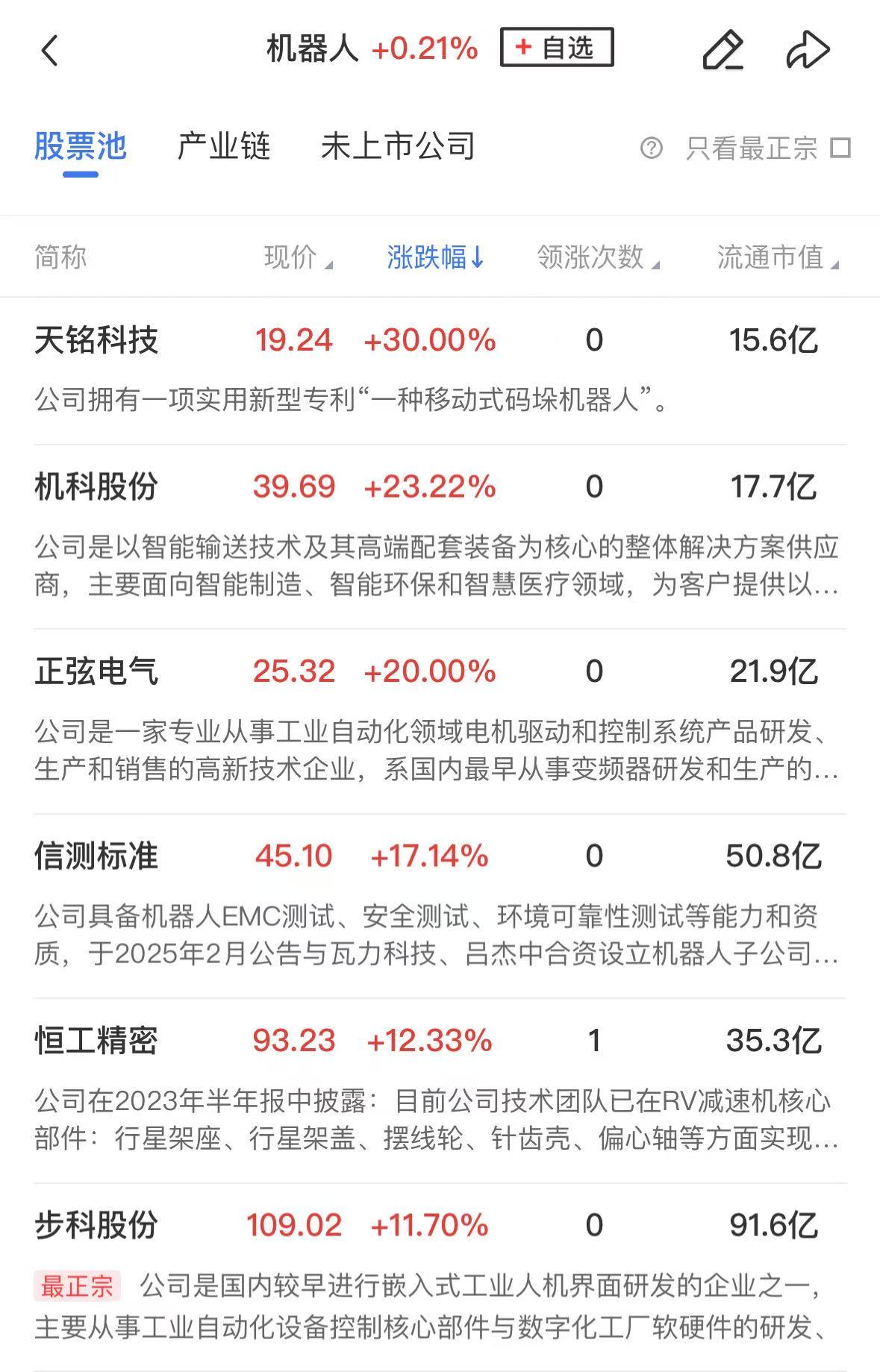Open the 天铭科技 stock row
The width and height of the screenshot is (880, 1372).
pos(96,340)
